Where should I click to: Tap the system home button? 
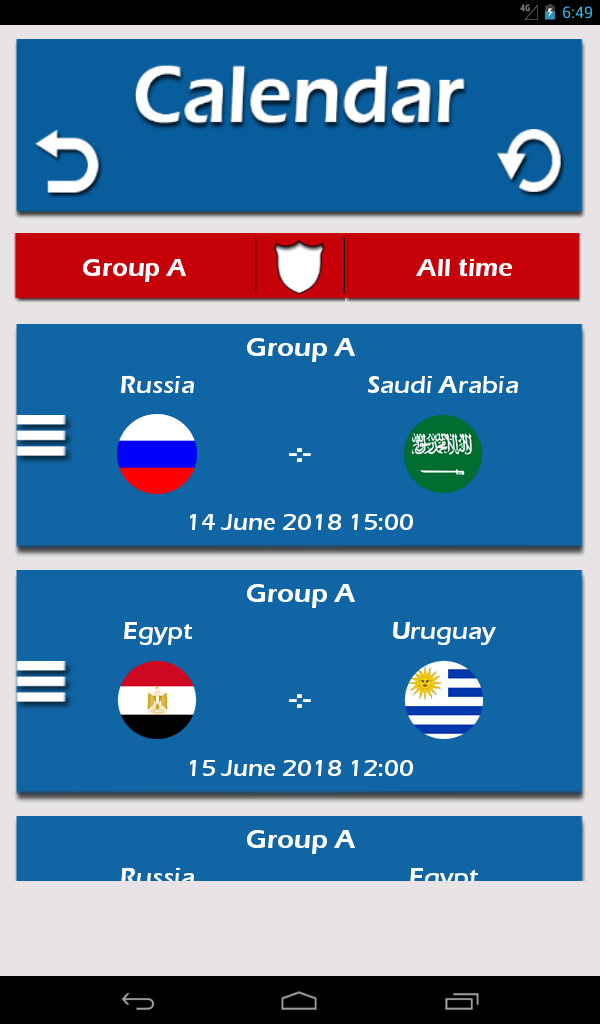(299, 1000)
